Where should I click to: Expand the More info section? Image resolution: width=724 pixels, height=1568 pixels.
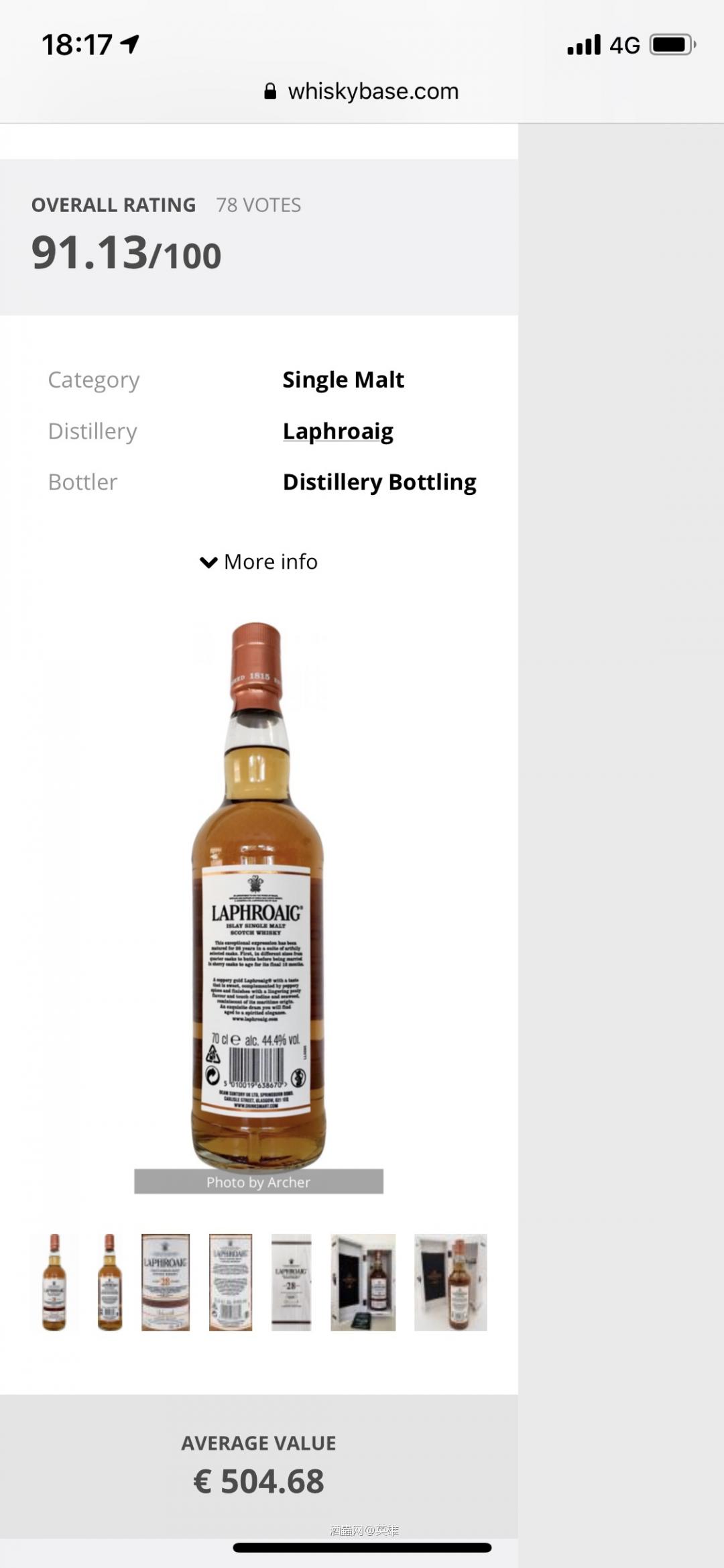tap(259, 561)
